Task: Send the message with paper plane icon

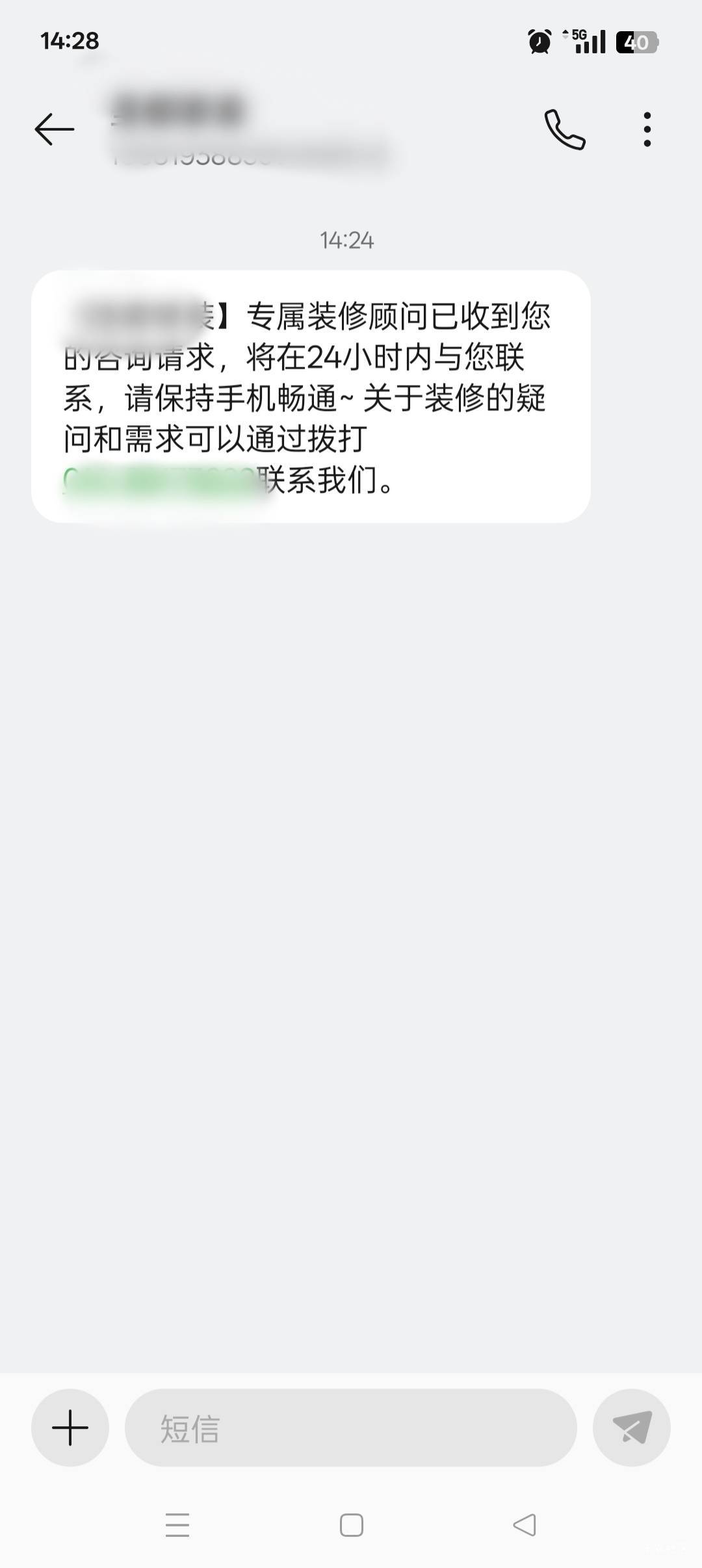Action: [632, 1428]
